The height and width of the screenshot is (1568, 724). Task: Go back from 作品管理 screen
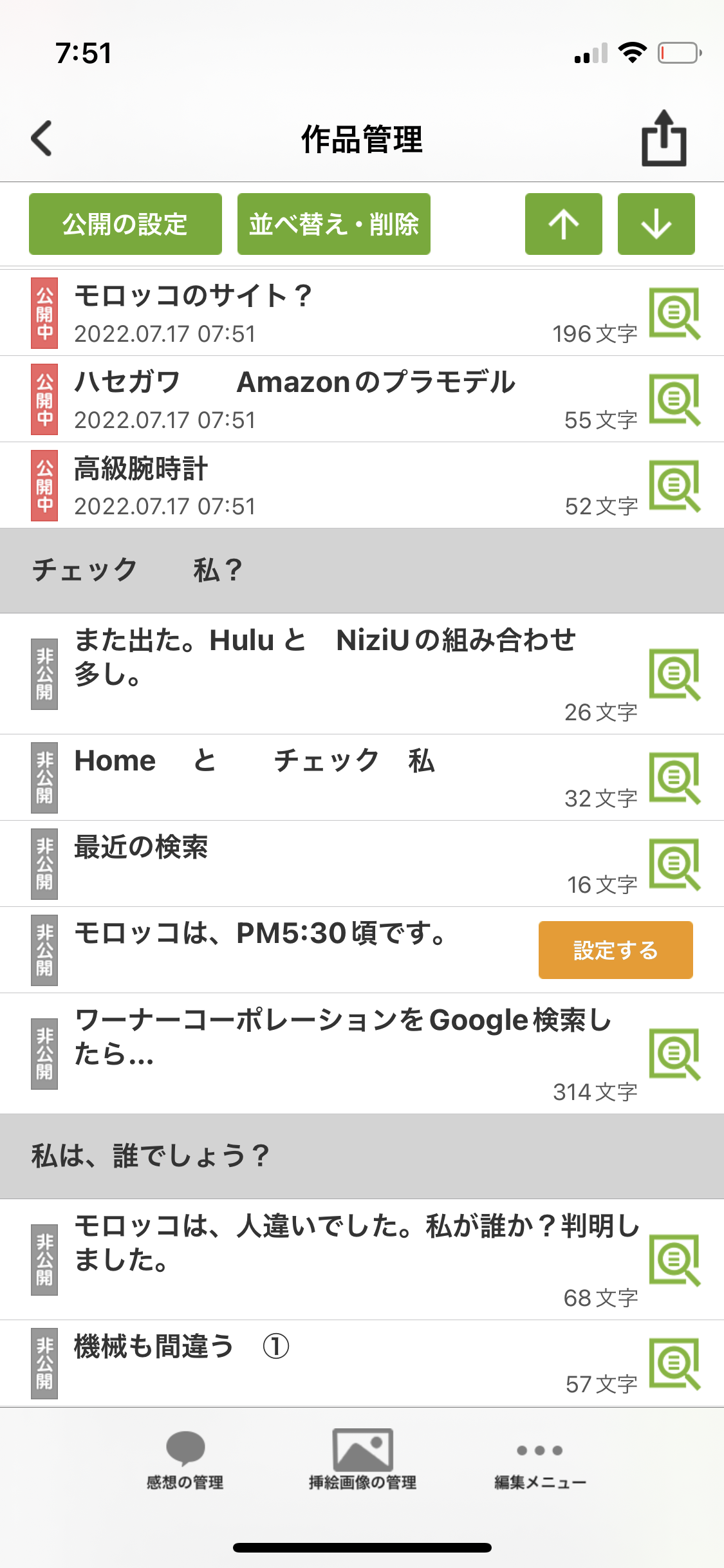(42, 138)
